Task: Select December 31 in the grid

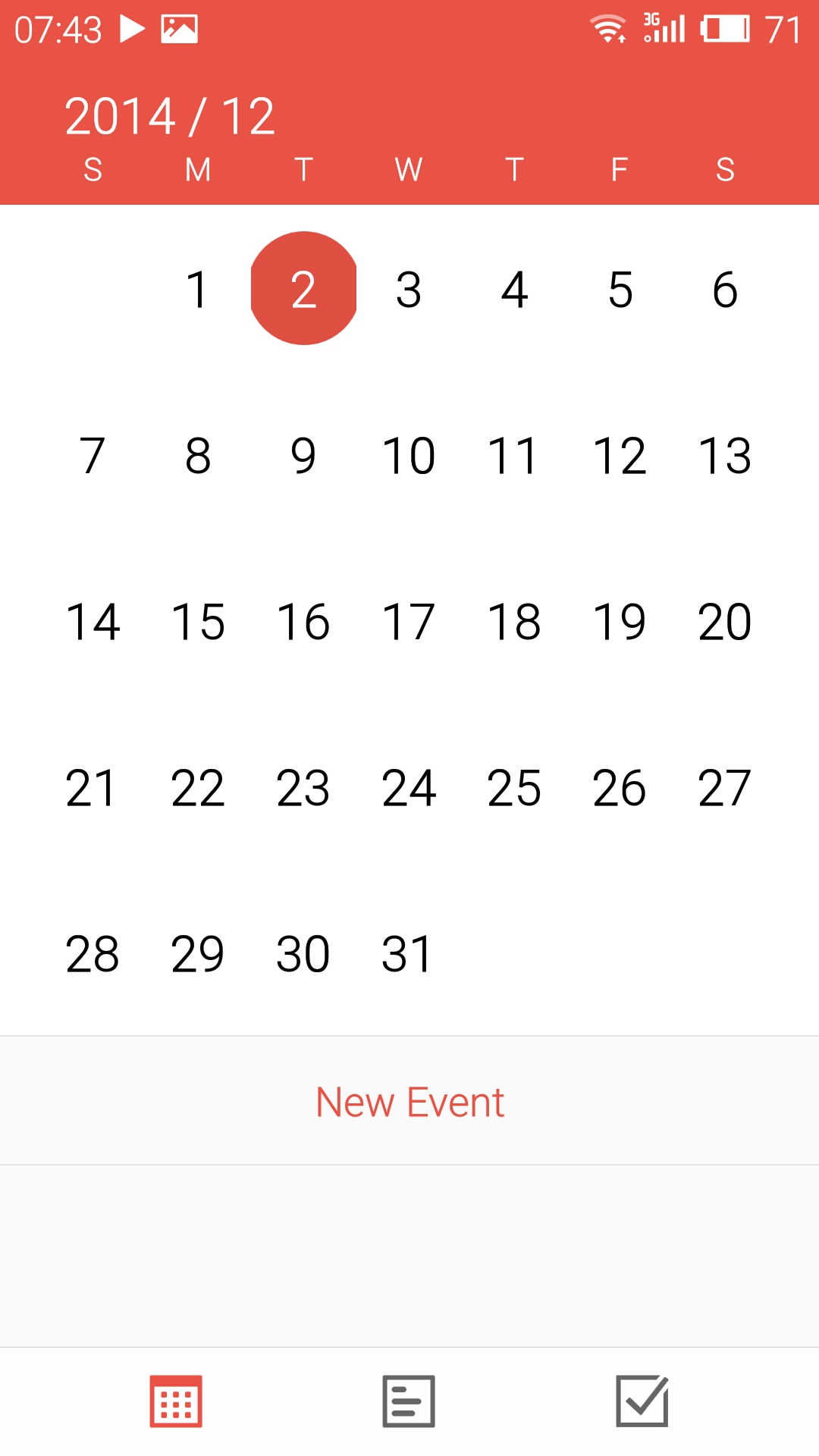Action: click(x=407, y=954)
